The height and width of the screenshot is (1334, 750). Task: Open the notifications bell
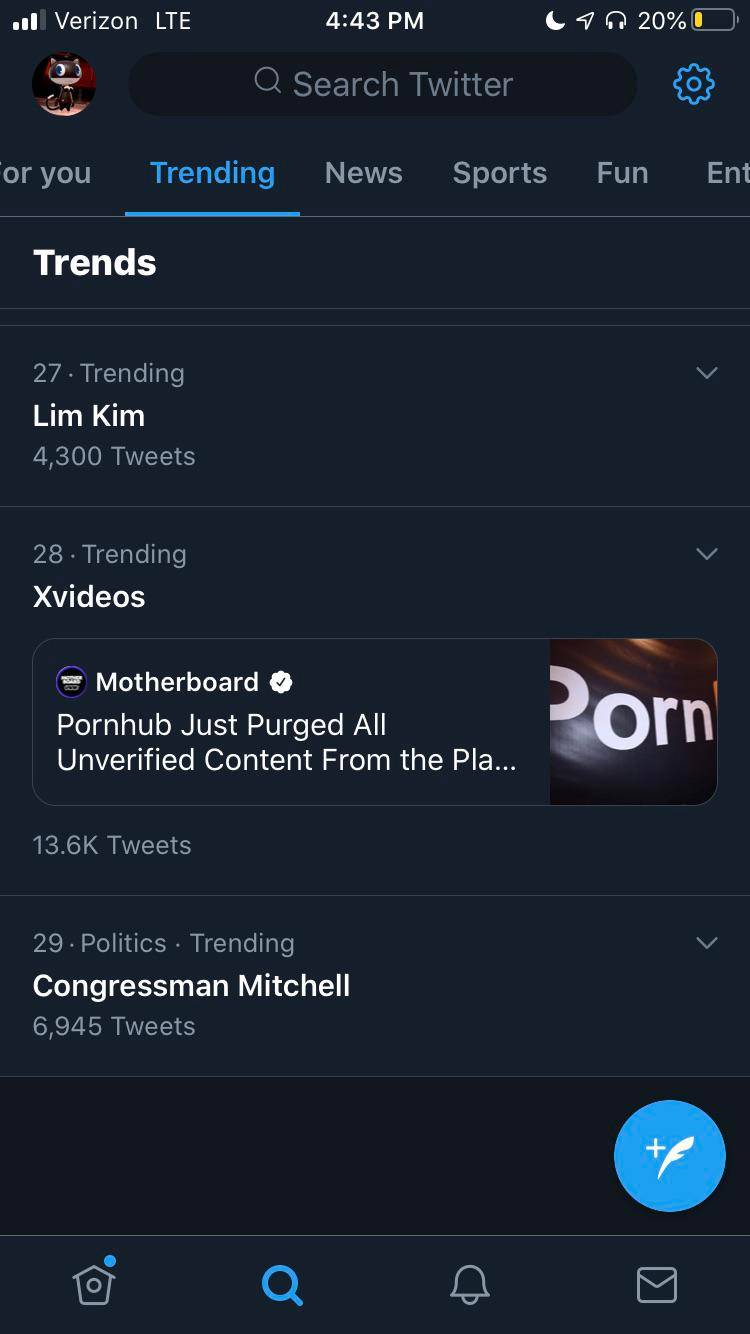[469, 1284]
